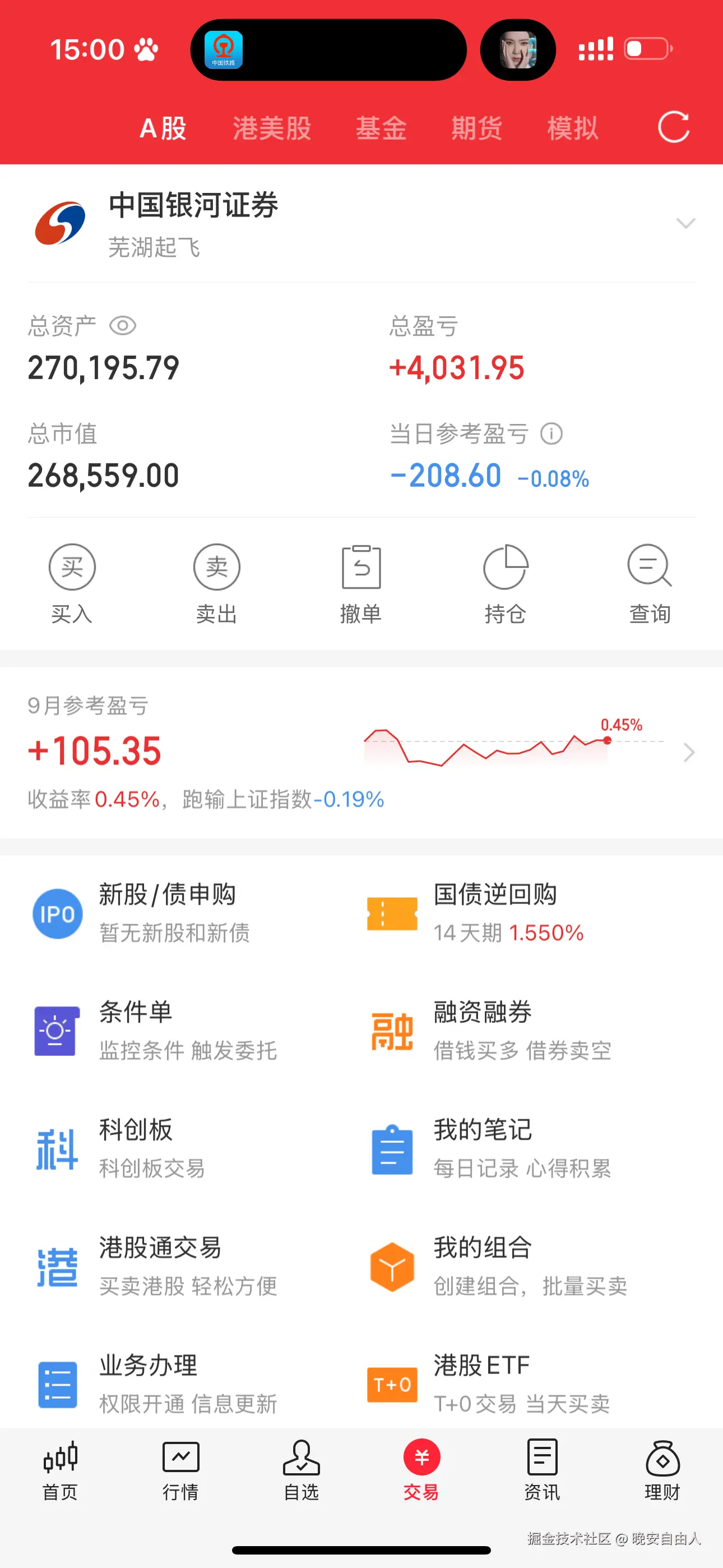Open monthly profit details via right arrow

click(x=688, y=753)
